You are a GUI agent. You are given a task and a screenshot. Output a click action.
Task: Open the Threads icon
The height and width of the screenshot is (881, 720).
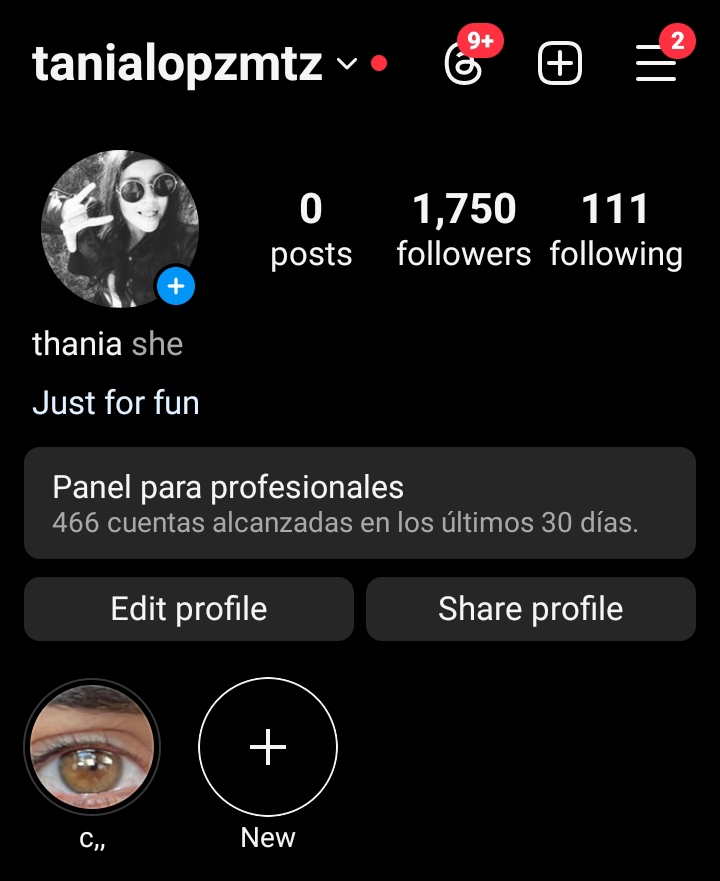[x=463, y=65]
